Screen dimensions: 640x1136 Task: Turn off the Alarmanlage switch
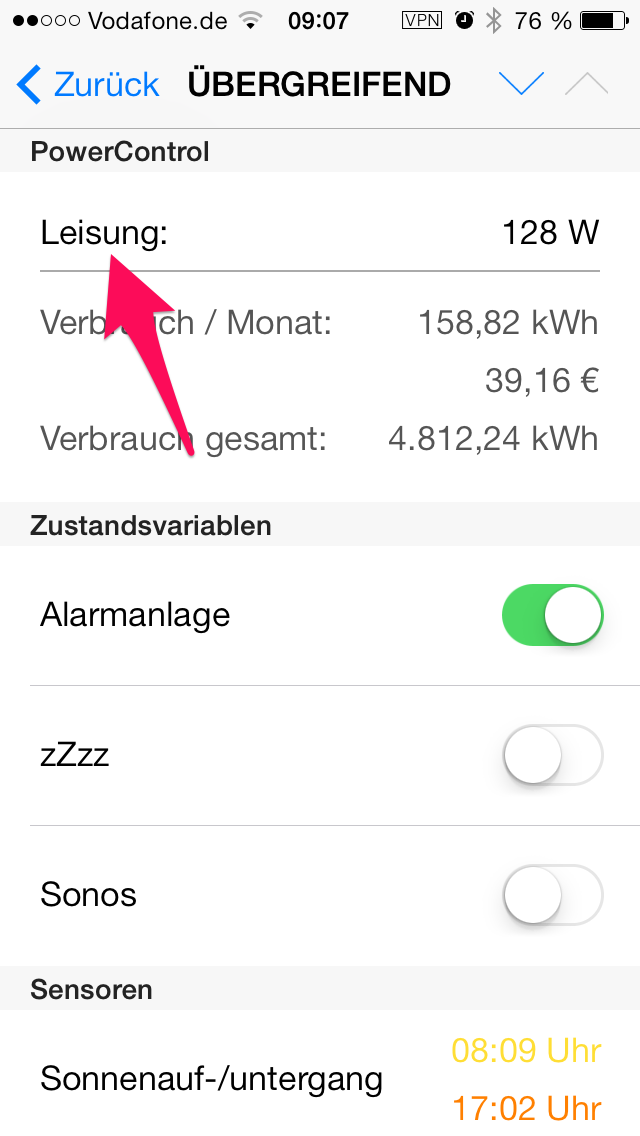click(552, 615)
